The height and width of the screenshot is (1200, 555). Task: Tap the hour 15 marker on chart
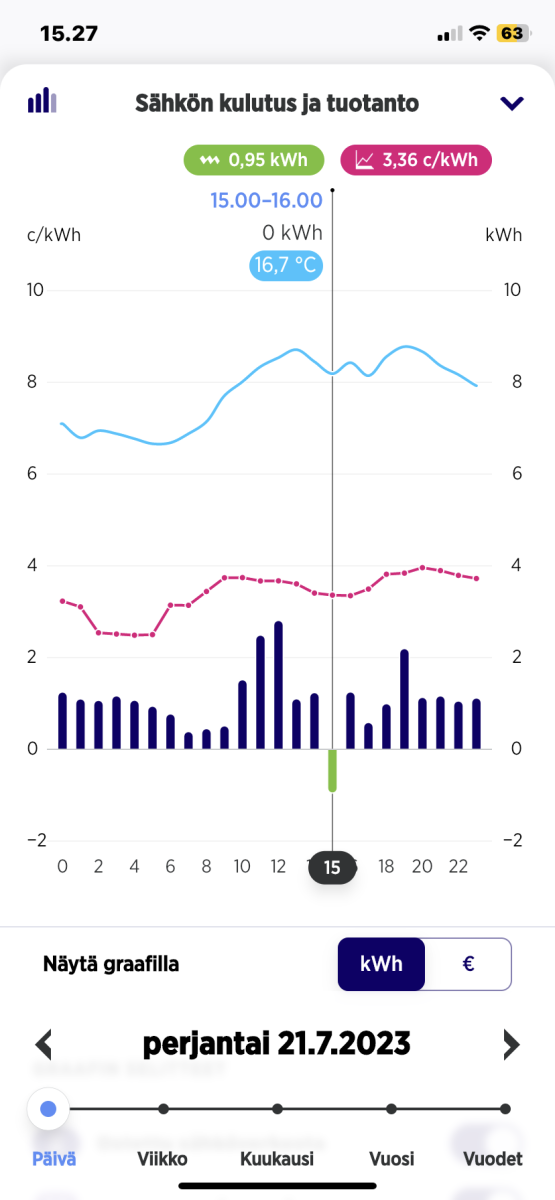pos(332,868)
